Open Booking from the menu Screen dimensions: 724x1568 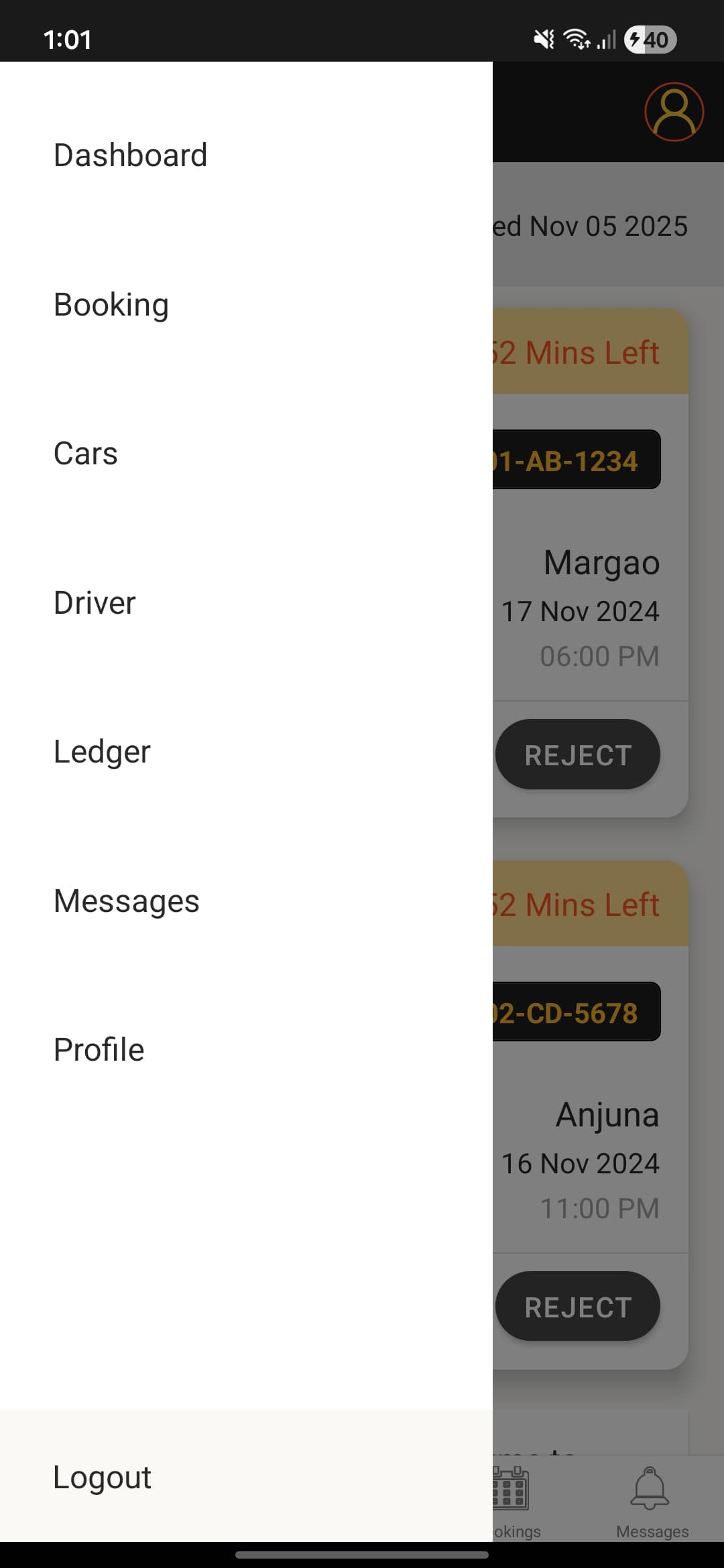coord(111,304)
